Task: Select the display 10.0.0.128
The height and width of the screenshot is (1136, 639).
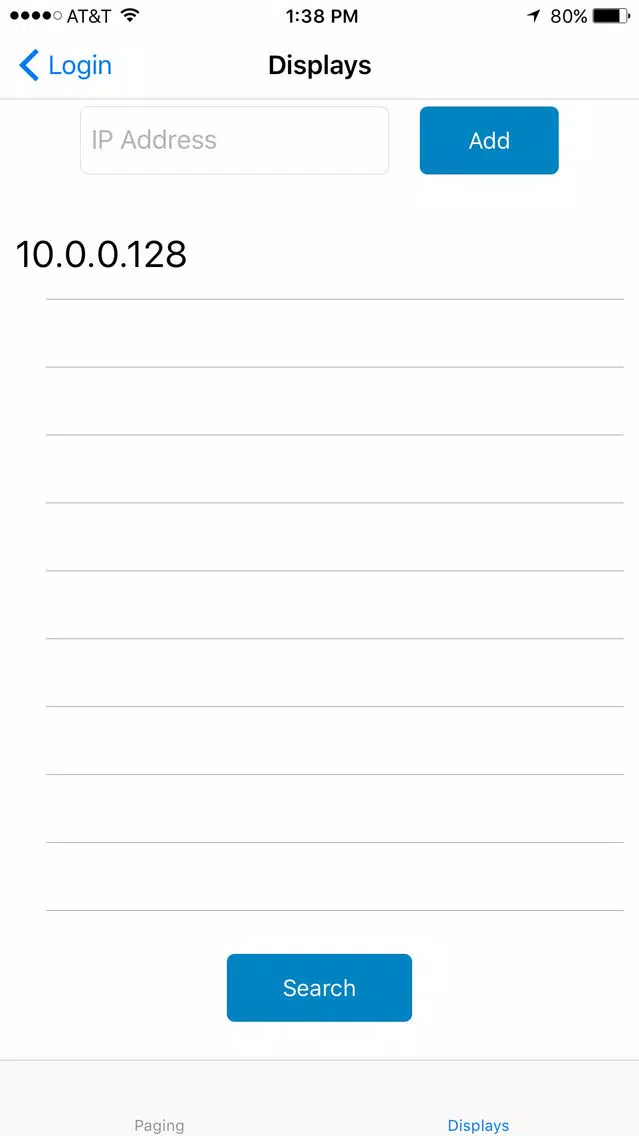Action: point(319,255)
